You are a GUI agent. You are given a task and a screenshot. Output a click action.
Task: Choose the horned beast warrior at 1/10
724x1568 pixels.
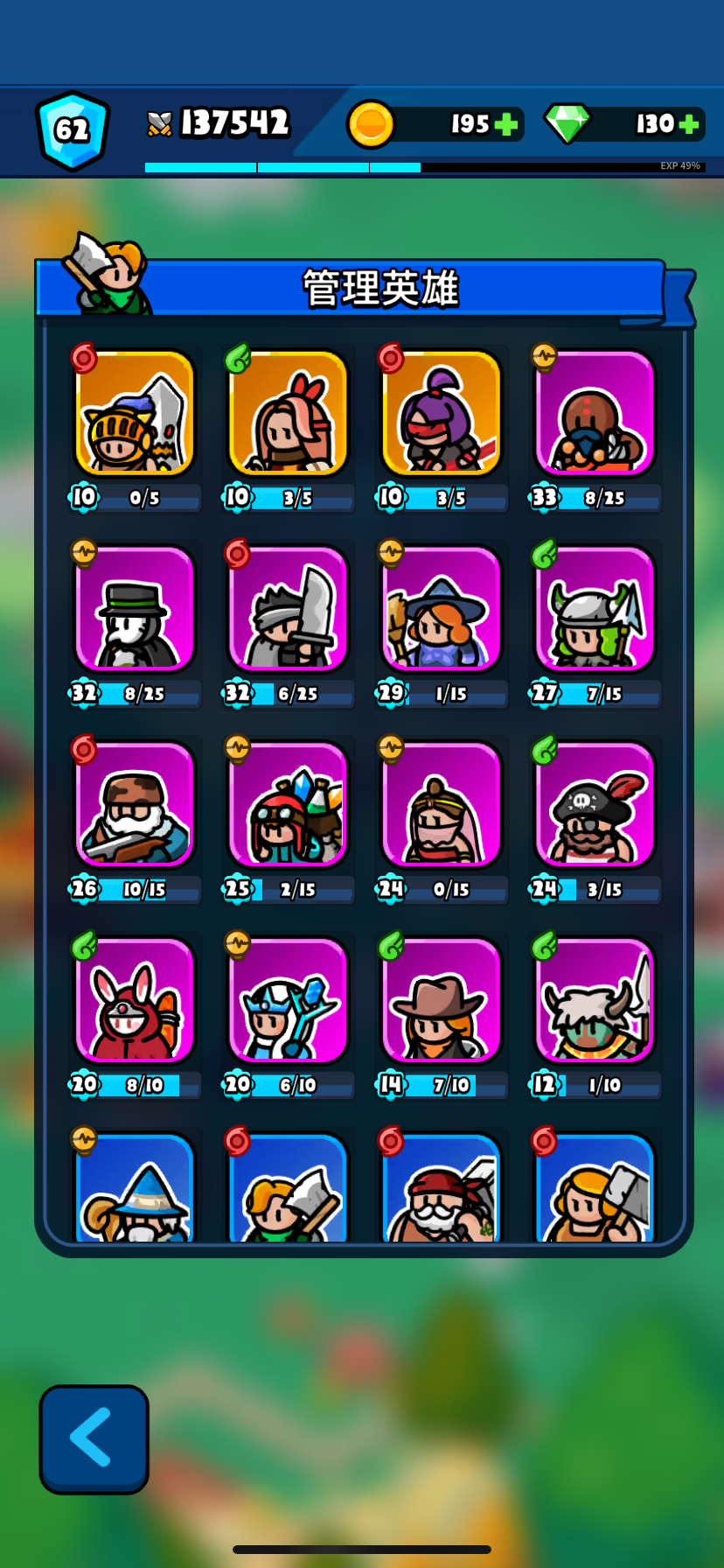pos(595,1001)
